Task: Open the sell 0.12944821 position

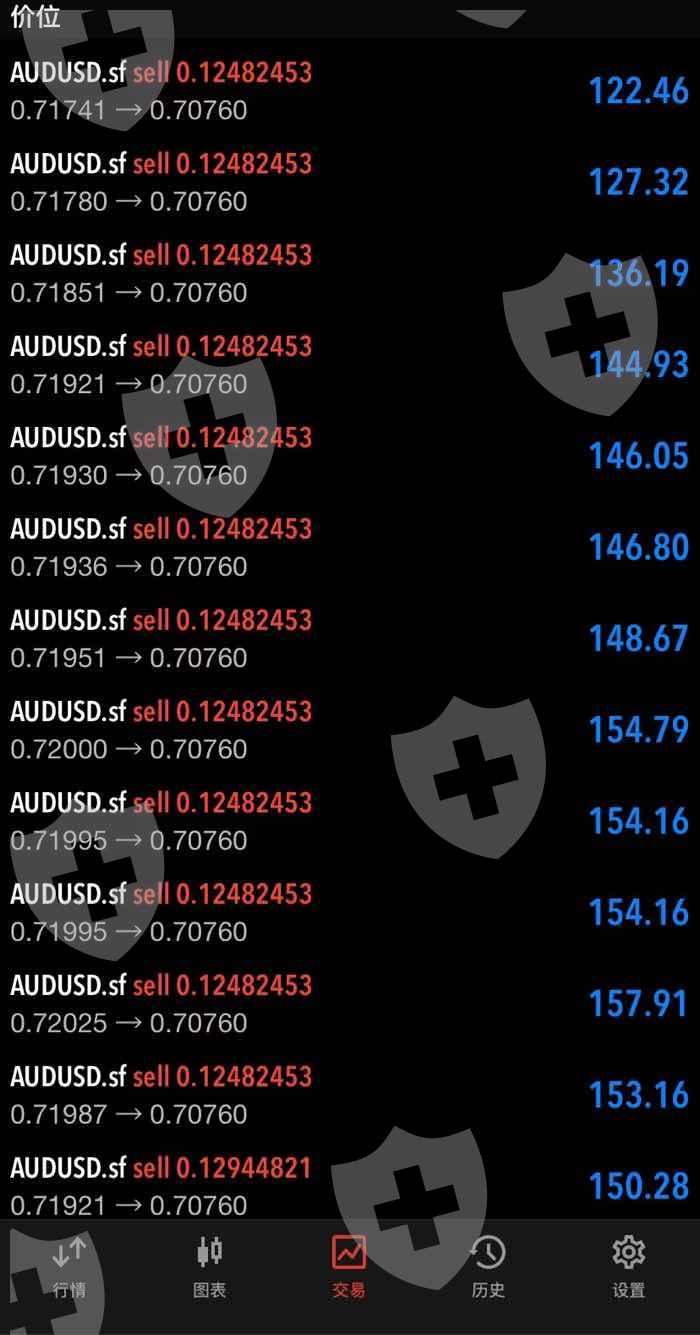Action: click(x=350, y=1186)
